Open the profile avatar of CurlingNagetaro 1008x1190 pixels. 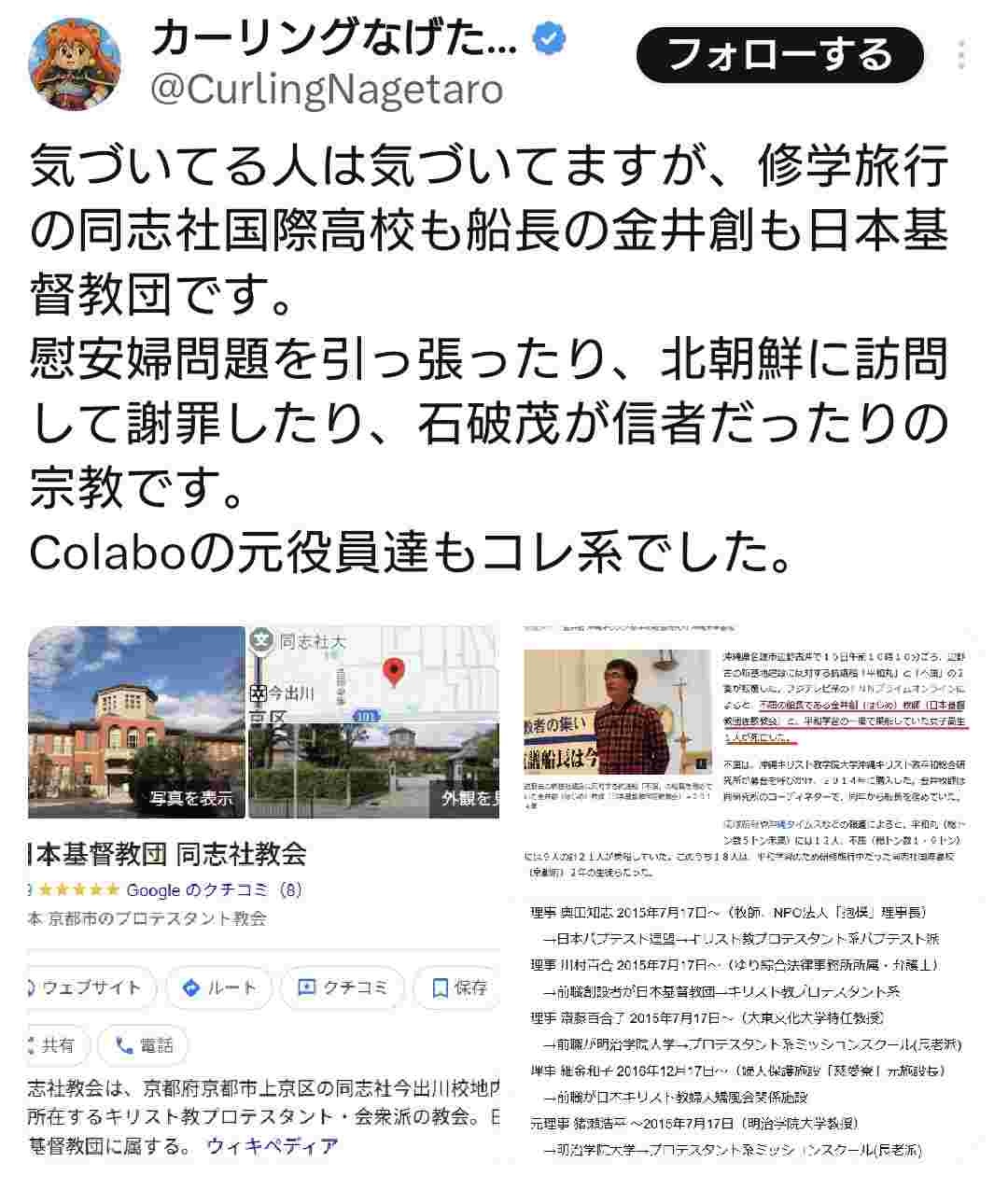(77, 63)
